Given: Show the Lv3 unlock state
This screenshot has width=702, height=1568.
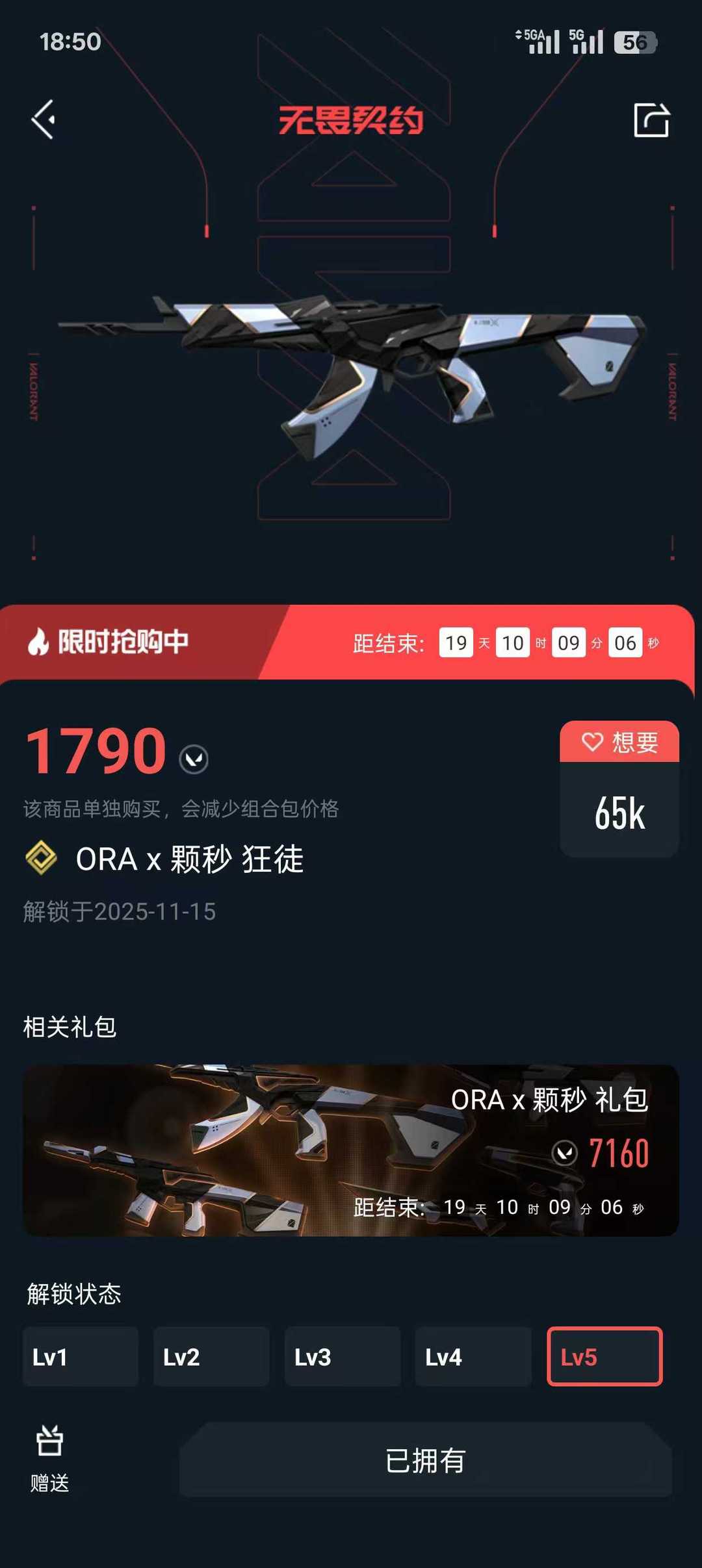Looking at the screenshot, I should pyautogui.click(x=343, y=1356).
